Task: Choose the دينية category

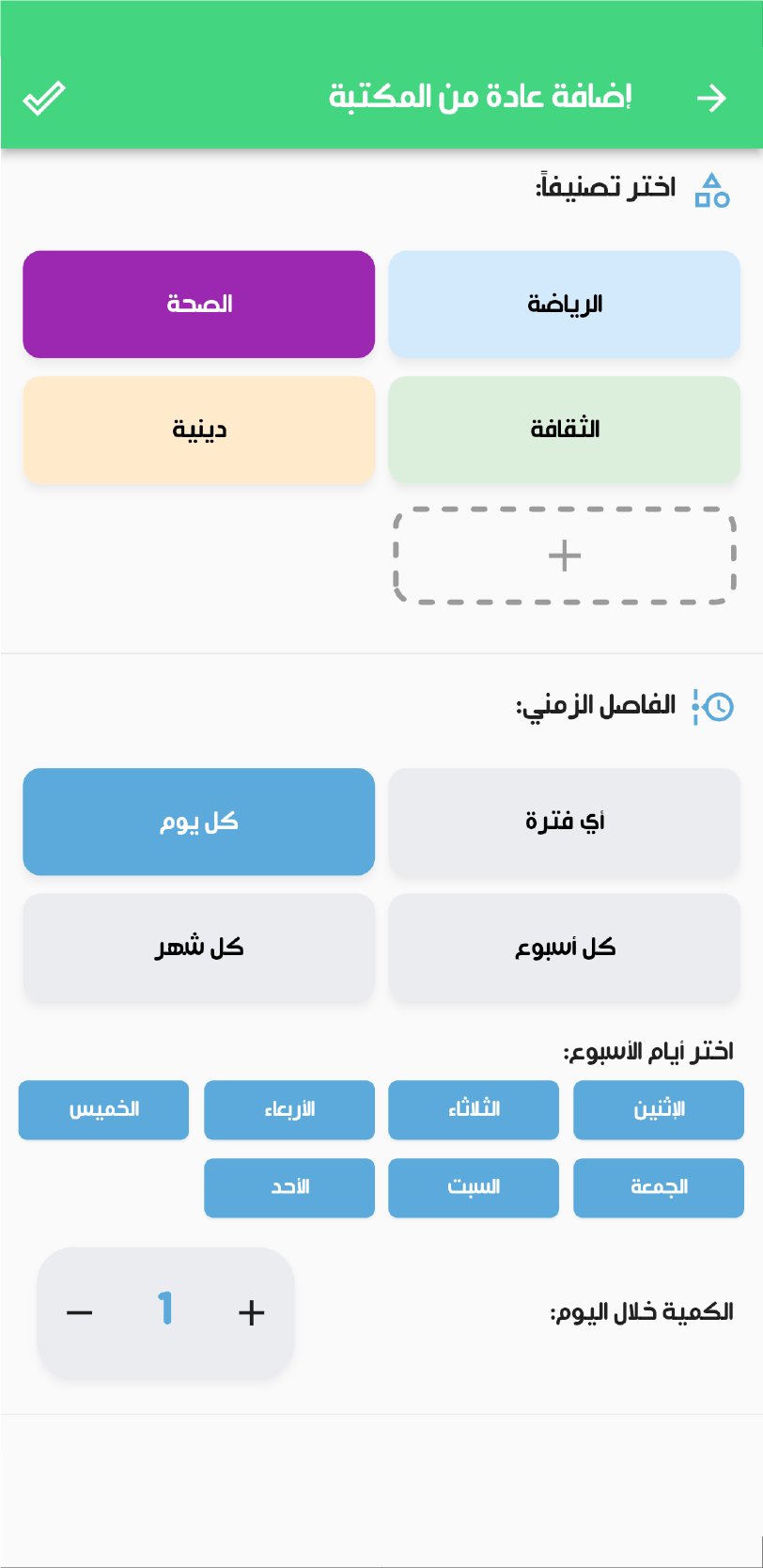Action: pyautogui.click(x=198, y=430)
